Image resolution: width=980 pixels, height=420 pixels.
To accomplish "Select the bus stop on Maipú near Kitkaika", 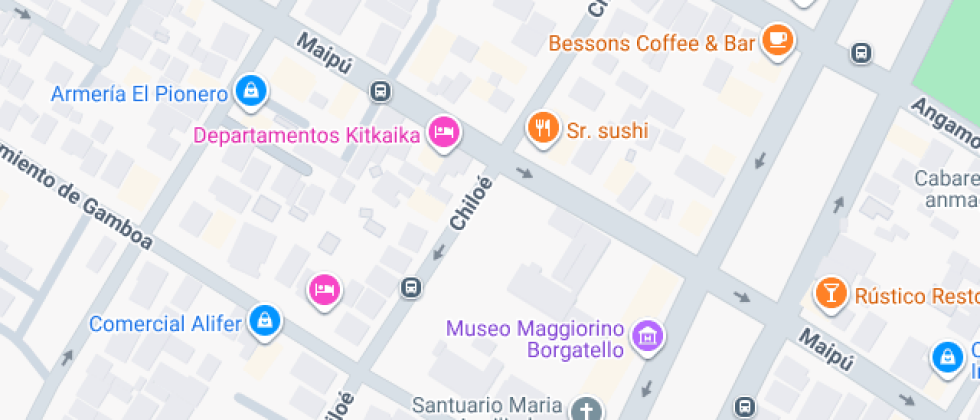I will pyautogui.click(x=380, y=91).
